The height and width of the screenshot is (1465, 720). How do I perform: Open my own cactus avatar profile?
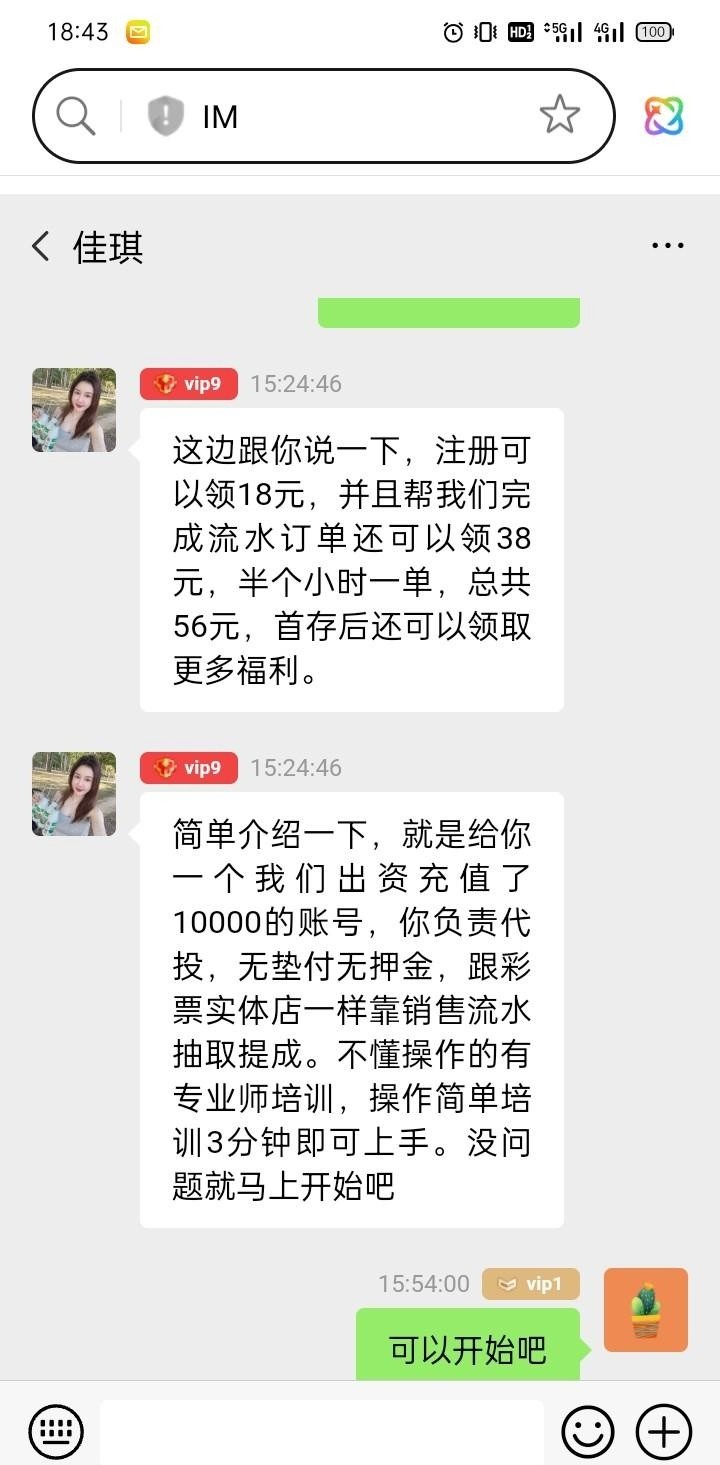click(646, 1310)
